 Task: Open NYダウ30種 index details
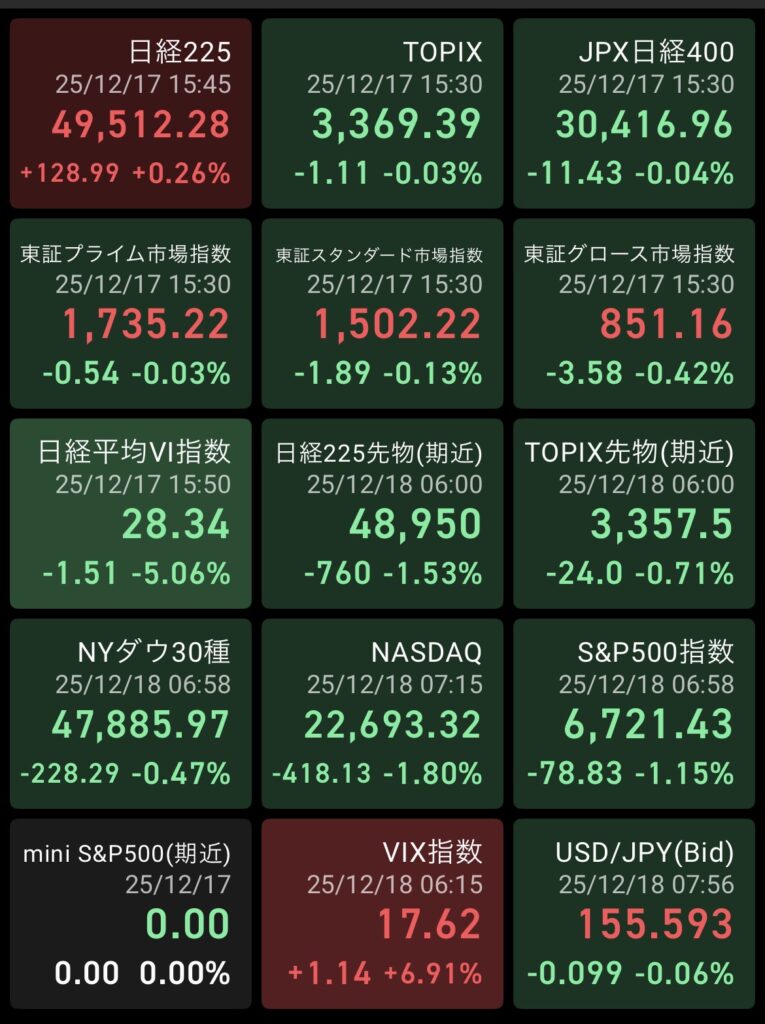pos(130,713)
